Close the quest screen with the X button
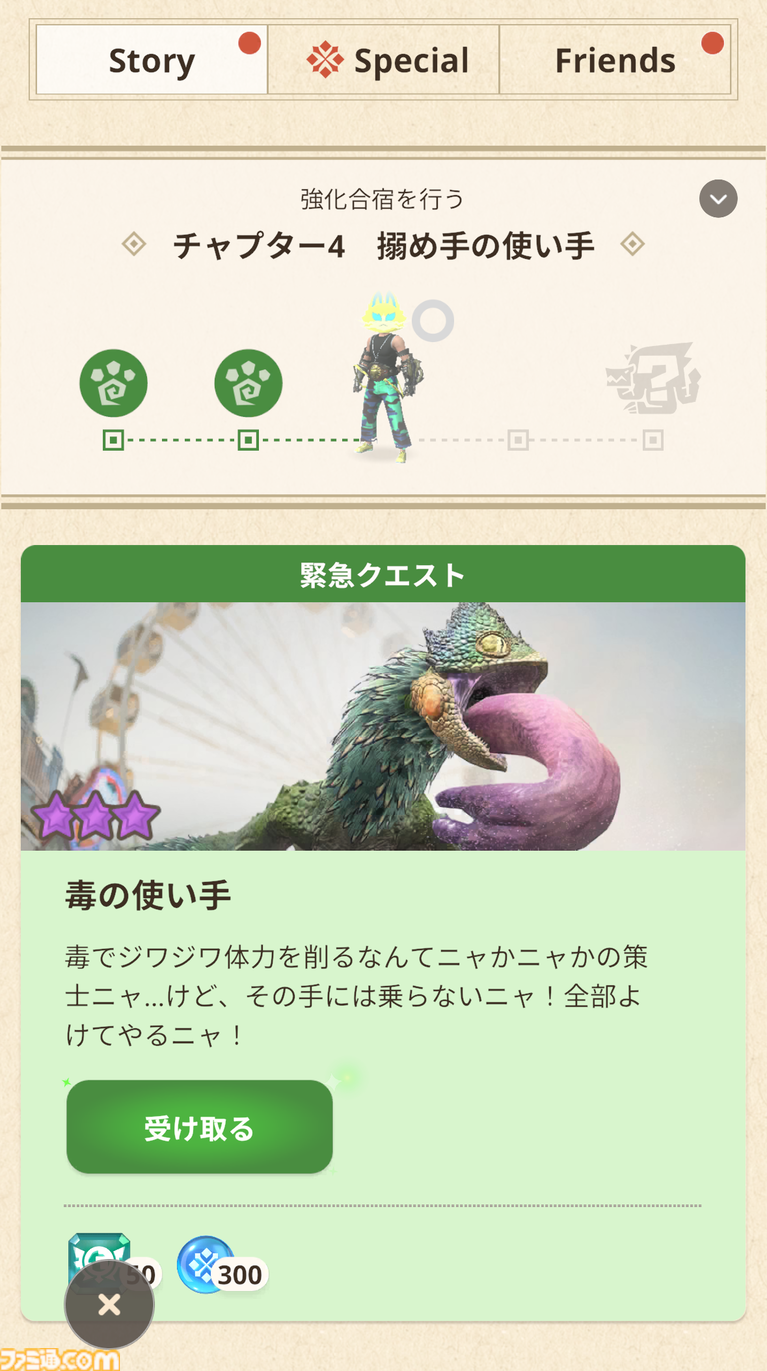This screenshot has height=1371, width=767. (109, 1304)
